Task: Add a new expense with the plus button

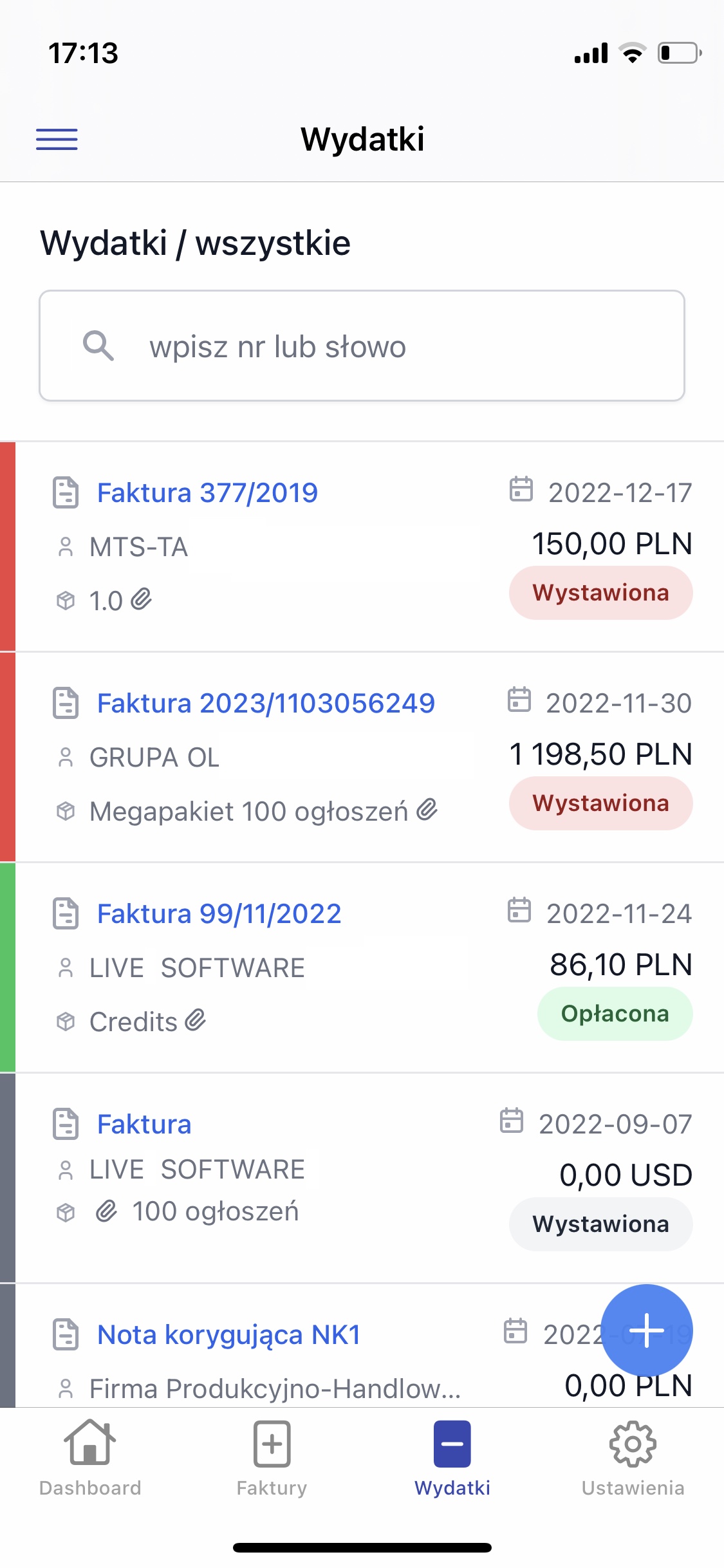Action: (646, 1330)
